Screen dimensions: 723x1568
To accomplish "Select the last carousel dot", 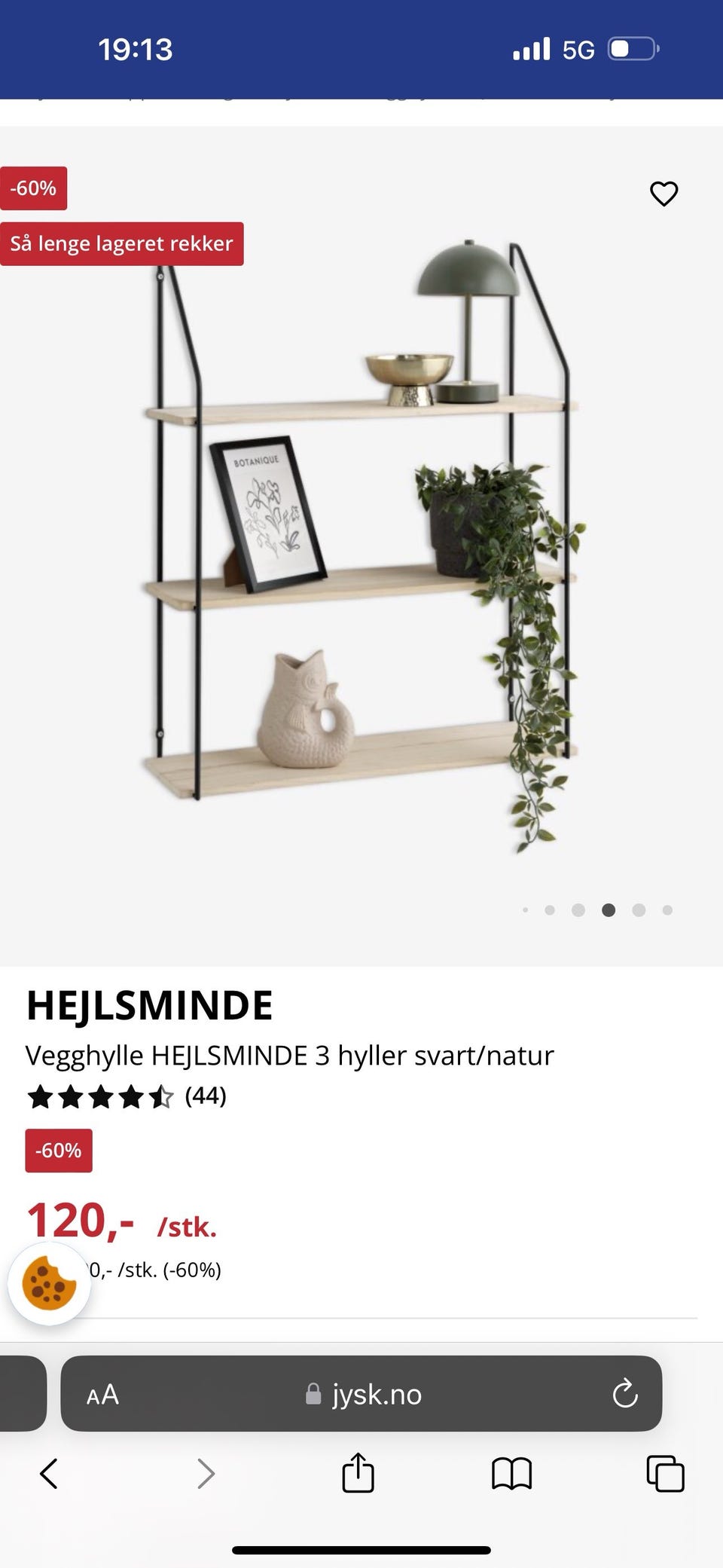I will (x=667, y=909).
